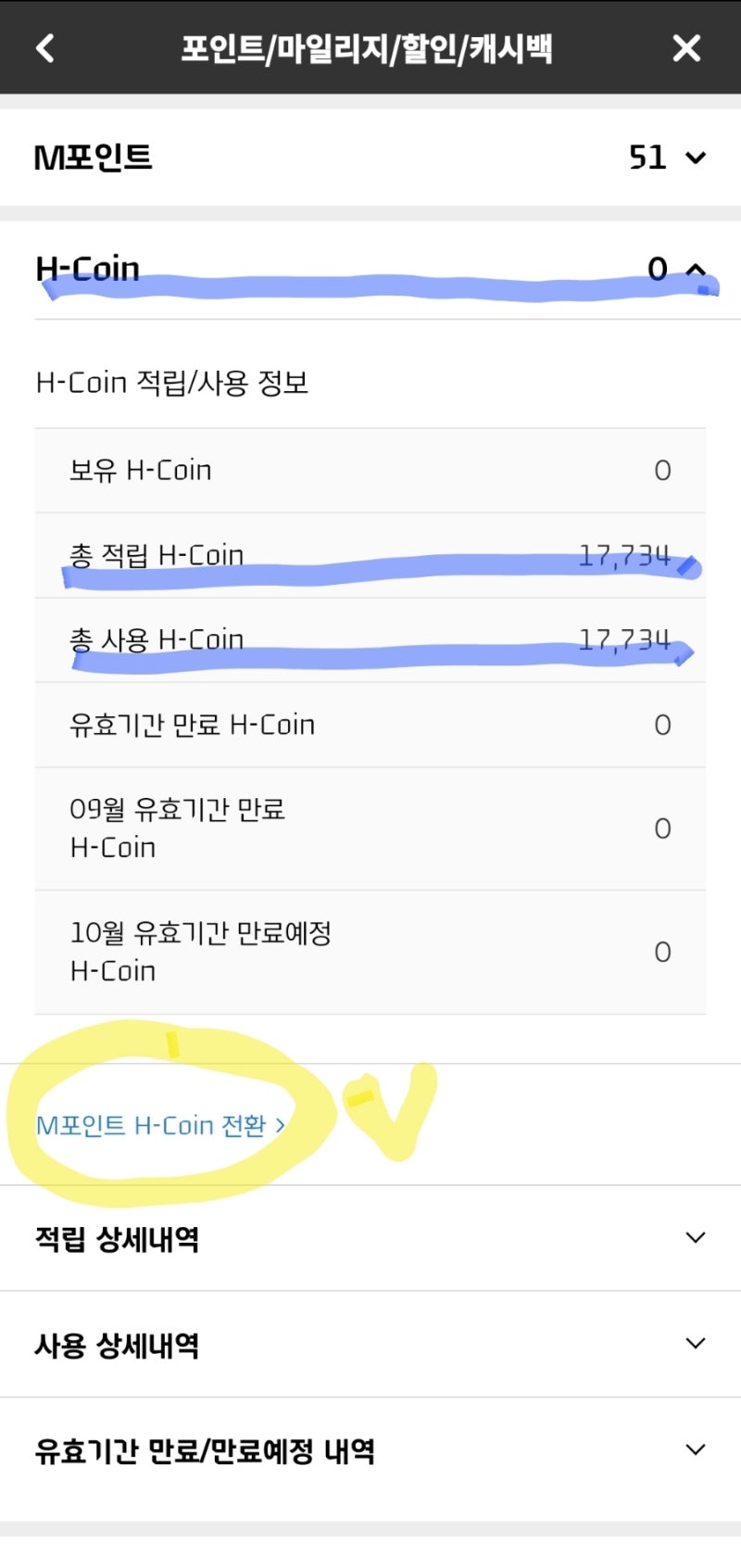Tap the upward chevron beside H-Coin
This screenshot has width=741, height=1568.
tap(697, 270)
